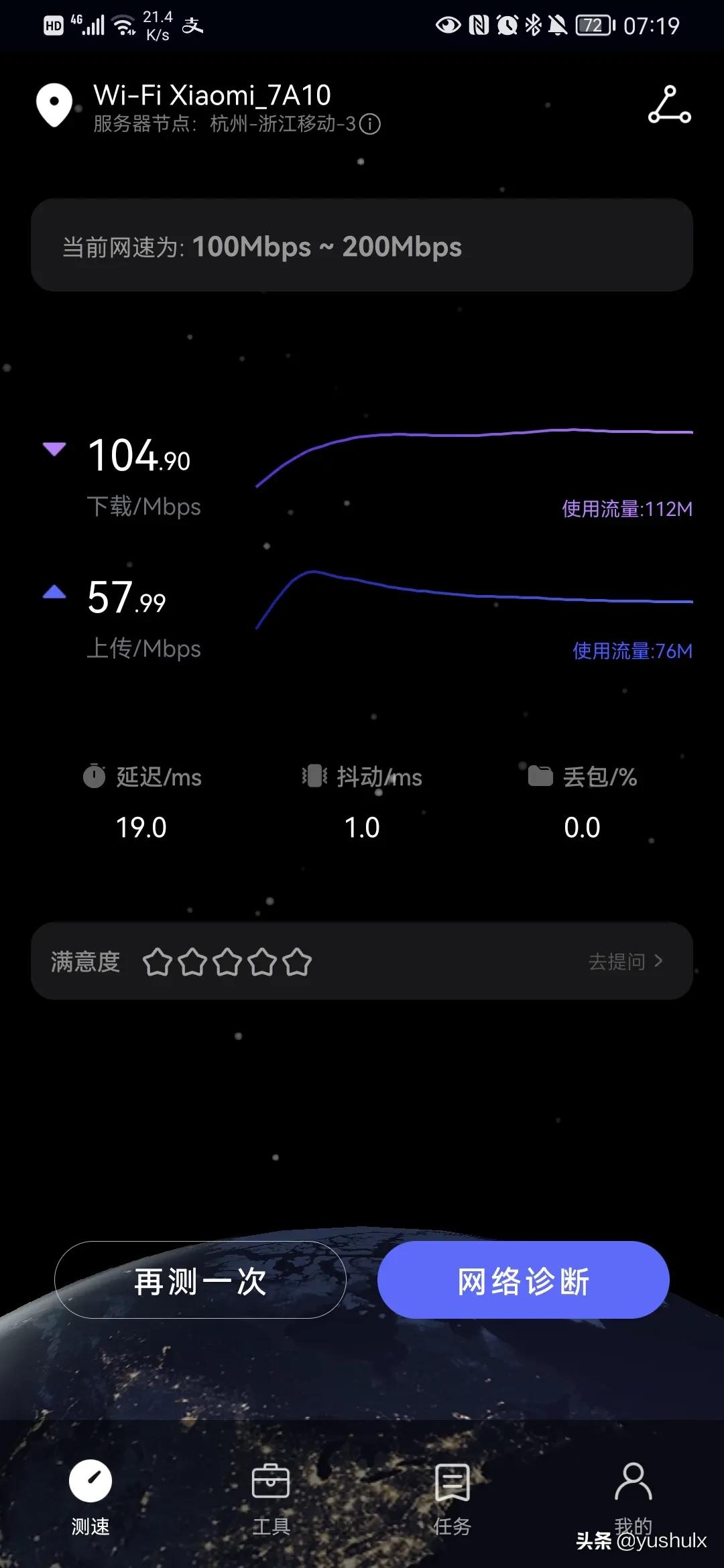The image size is (724, 1568).
Task: Tap the current network speed banner
Action: click(x=362, y=247)
